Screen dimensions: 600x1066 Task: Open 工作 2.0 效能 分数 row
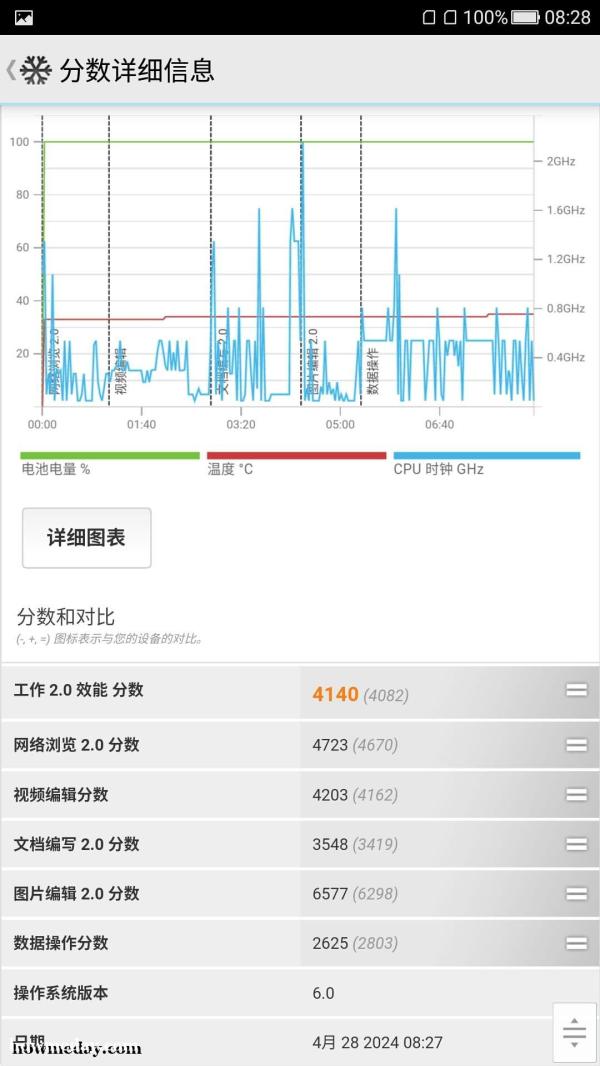click(x=300, y=692)
